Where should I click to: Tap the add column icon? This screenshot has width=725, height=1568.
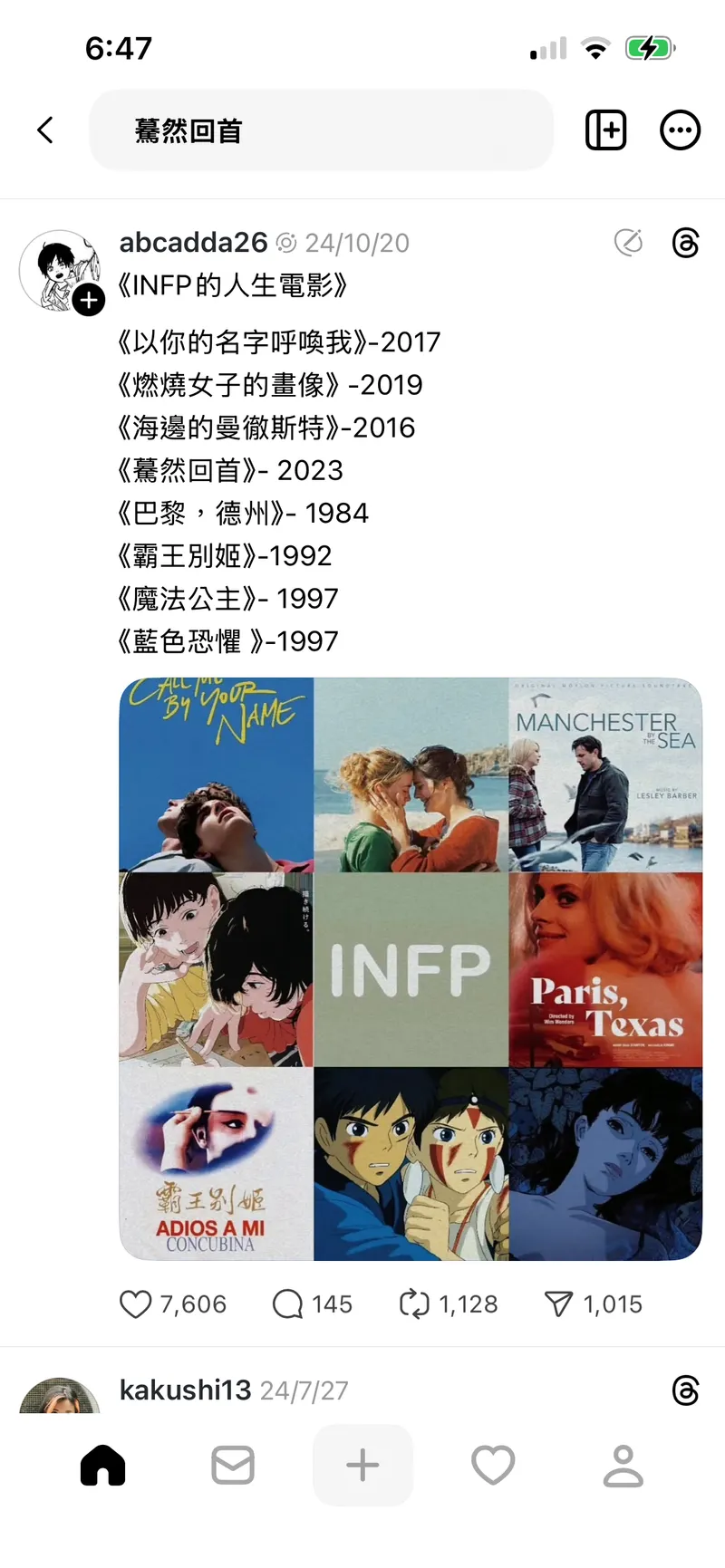point(605,130)
